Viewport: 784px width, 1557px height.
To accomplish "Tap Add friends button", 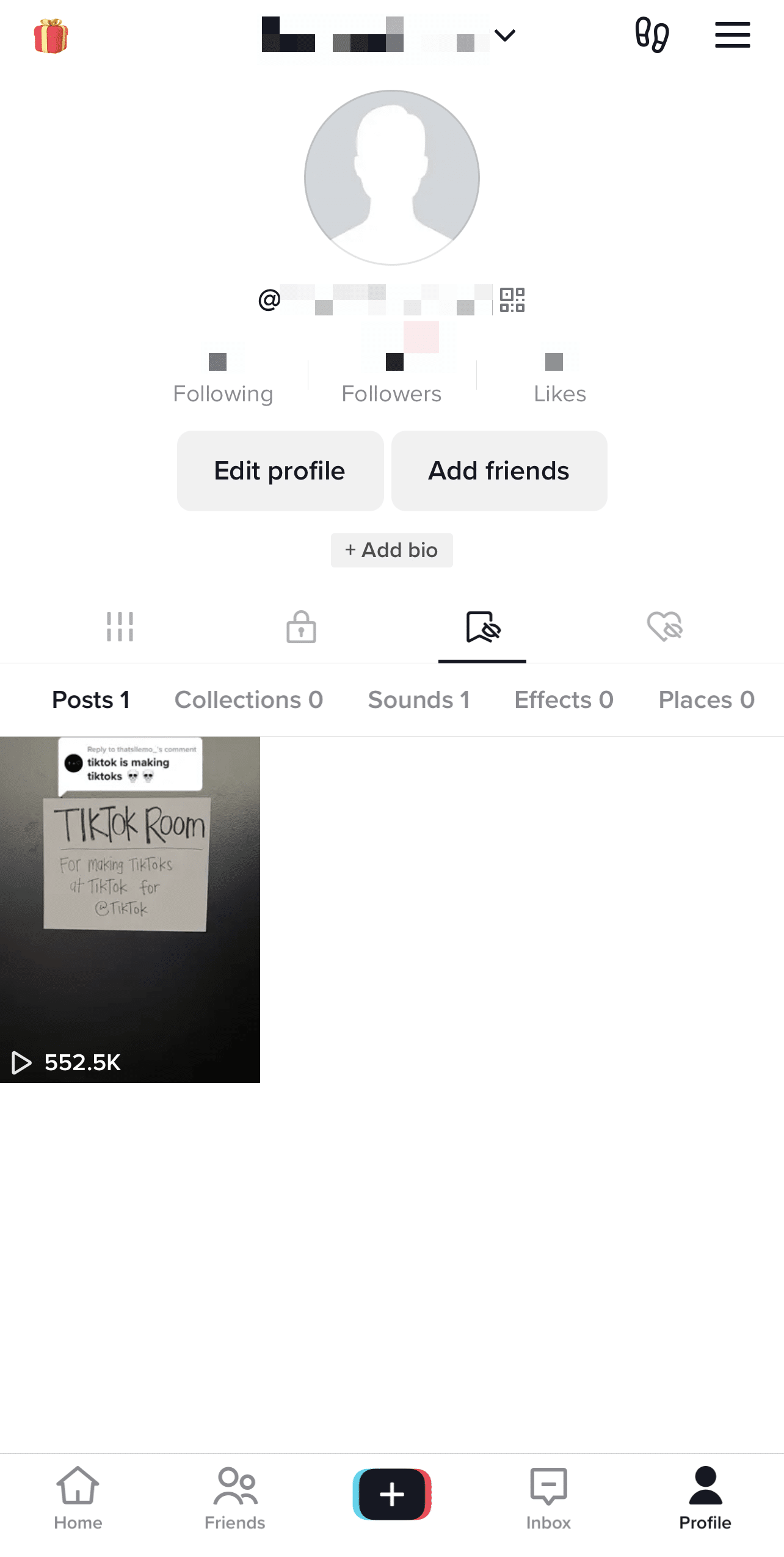I will point(499,471).
